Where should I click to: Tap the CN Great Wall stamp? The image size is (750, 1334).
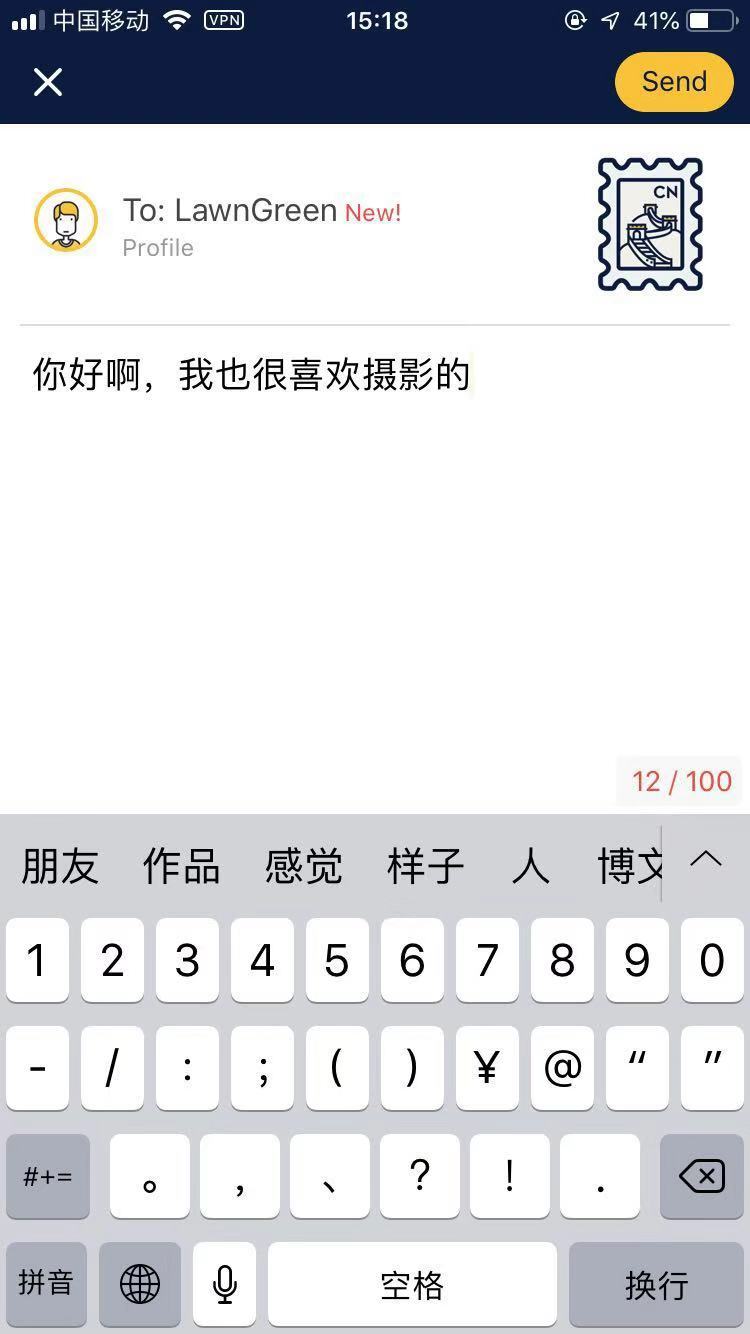[650, 225]
